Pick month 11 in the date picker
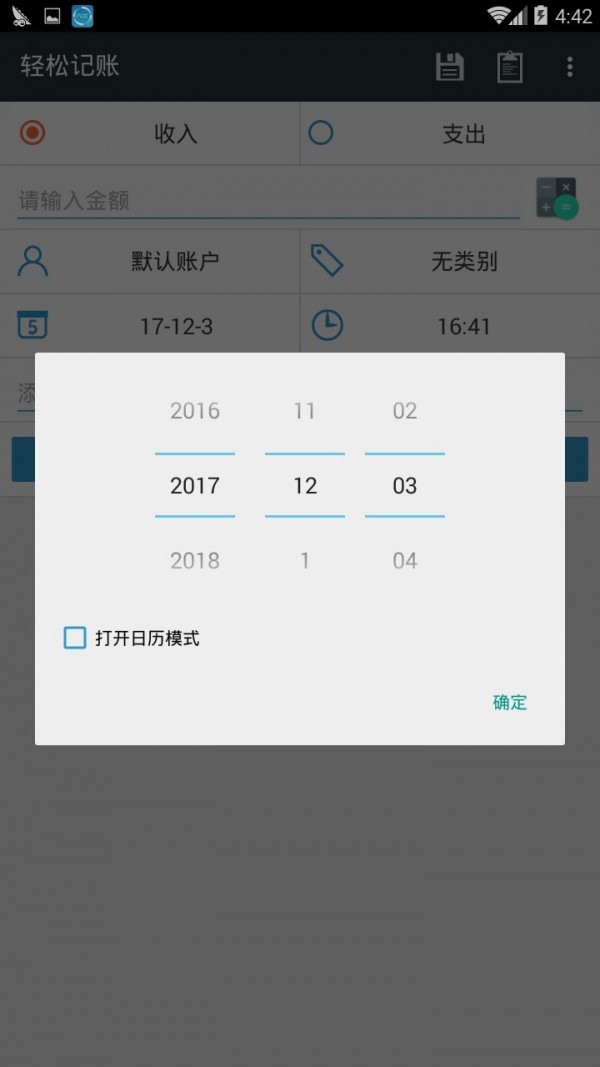Image resolution: width=600 pixels, height=1067 pixels. [305, 411]
